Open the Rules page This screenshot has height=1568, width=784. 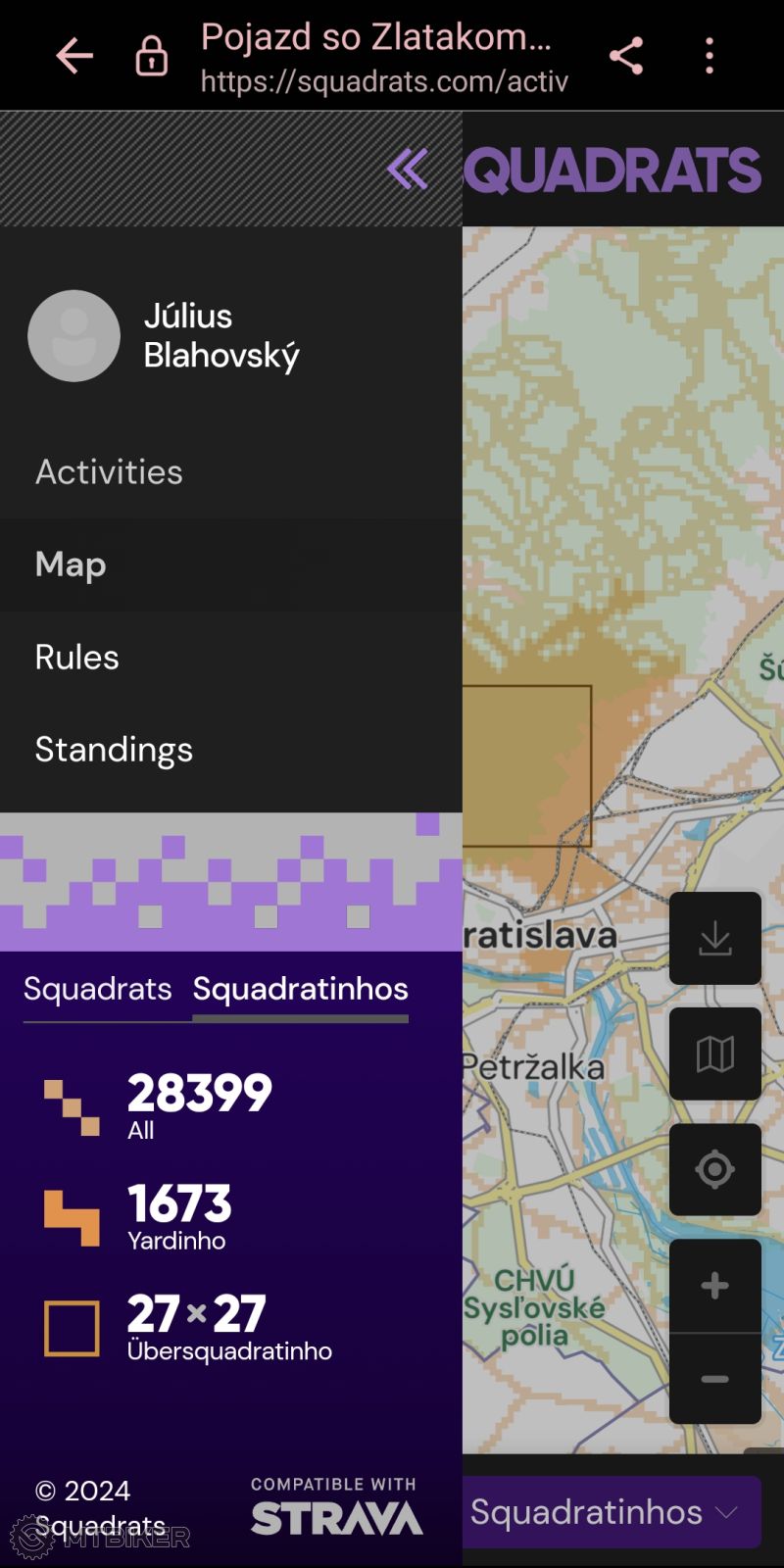[76, 657]
